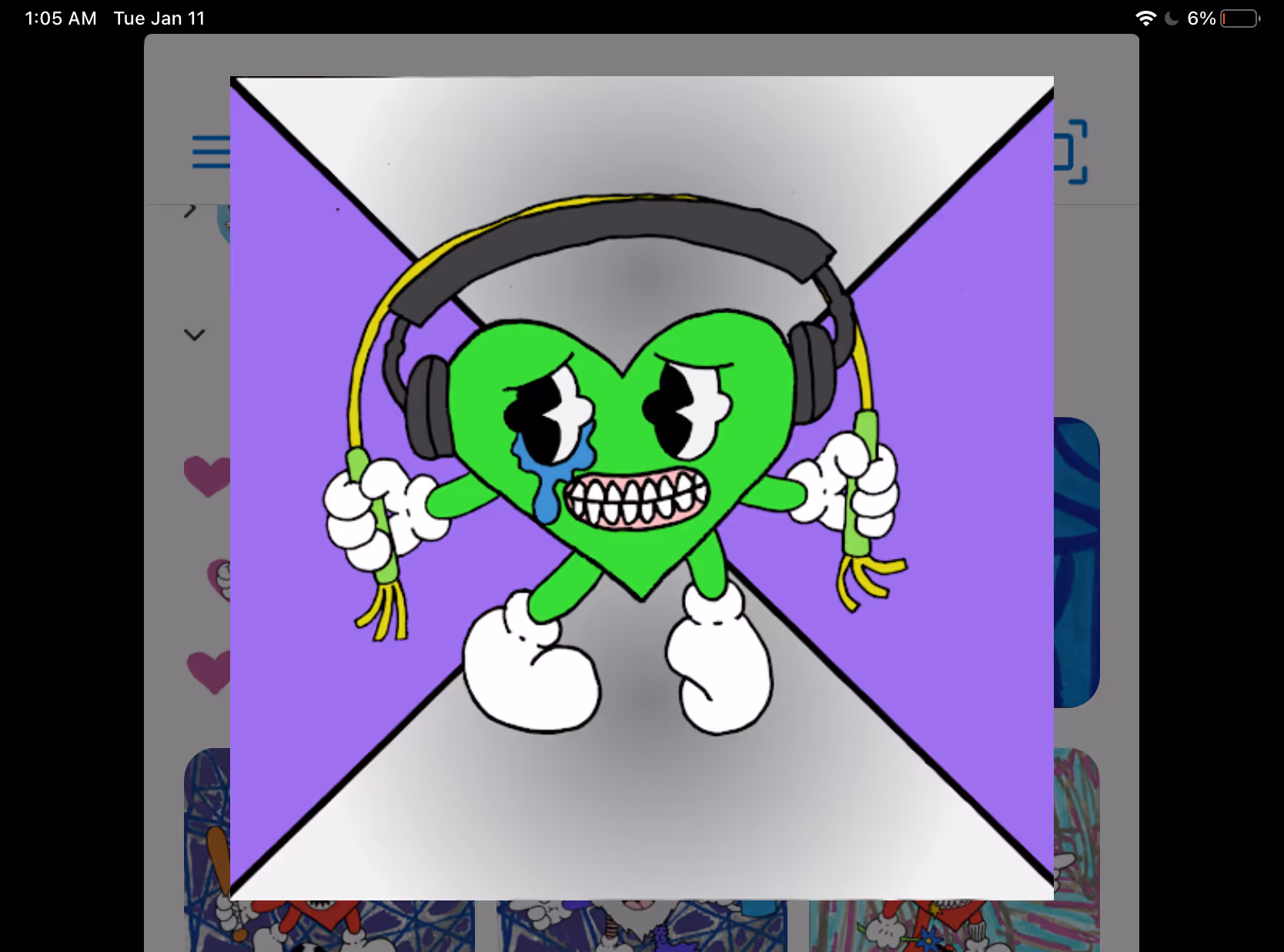Image resolution: width=1284 pixels, height=952 pixels.
Task: Open the blue artwork tile
Action: tap(1076, 562)
